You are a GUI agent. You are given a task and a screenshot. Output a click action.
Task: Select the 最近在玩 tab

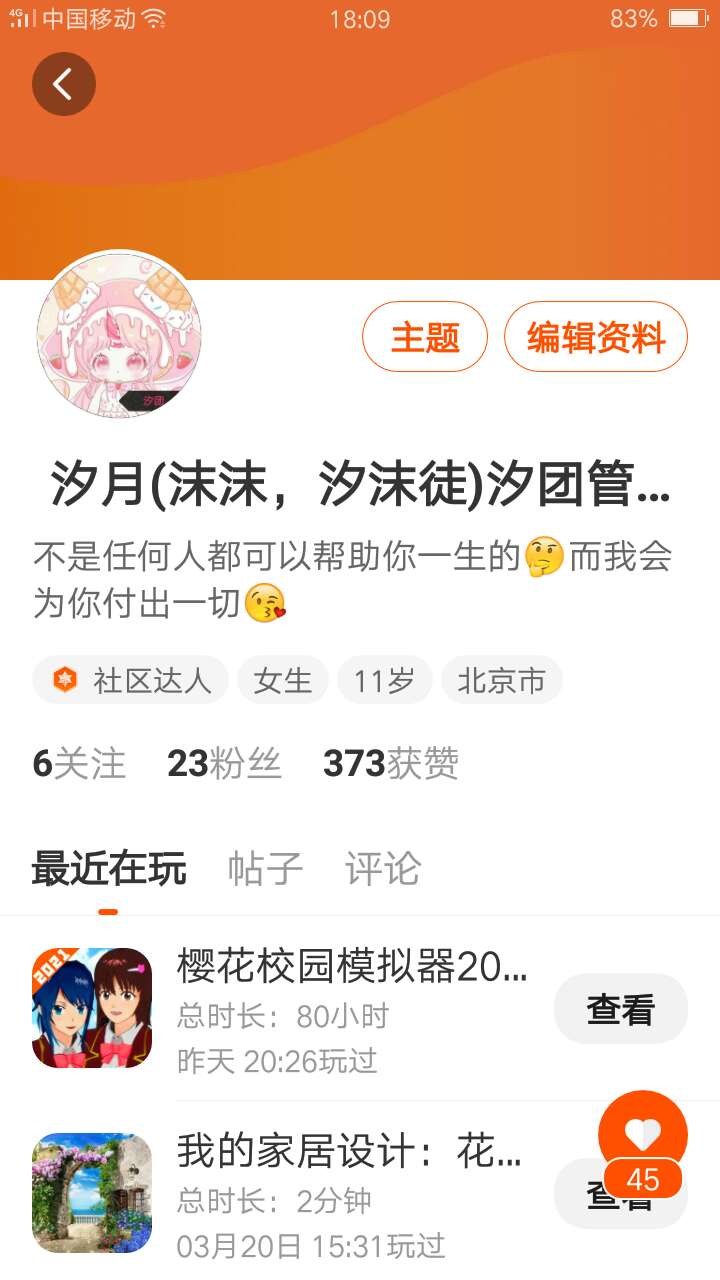109,869
